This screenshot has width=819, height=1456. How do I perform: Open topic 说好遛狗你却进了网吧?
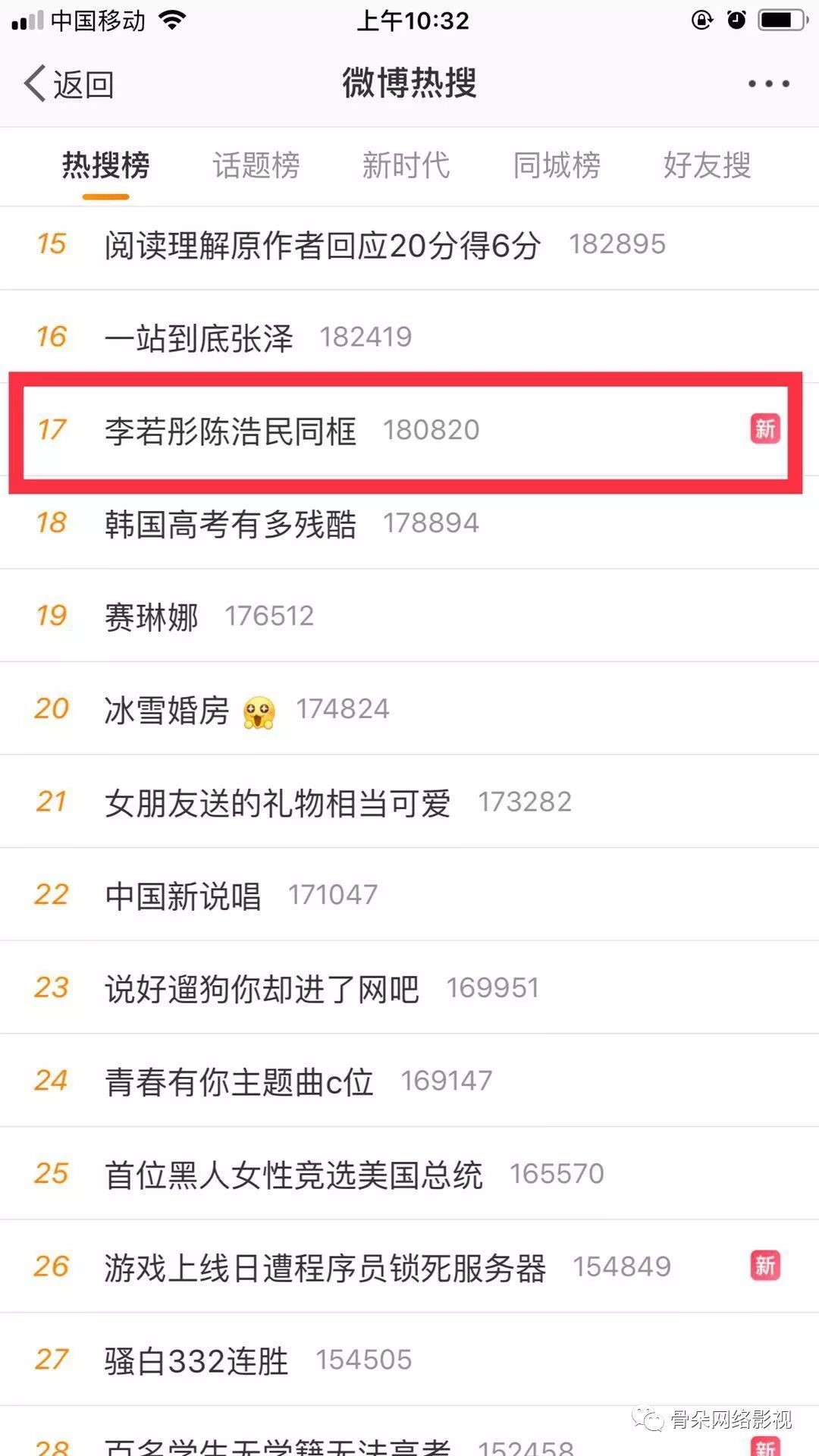pos(409,988)
